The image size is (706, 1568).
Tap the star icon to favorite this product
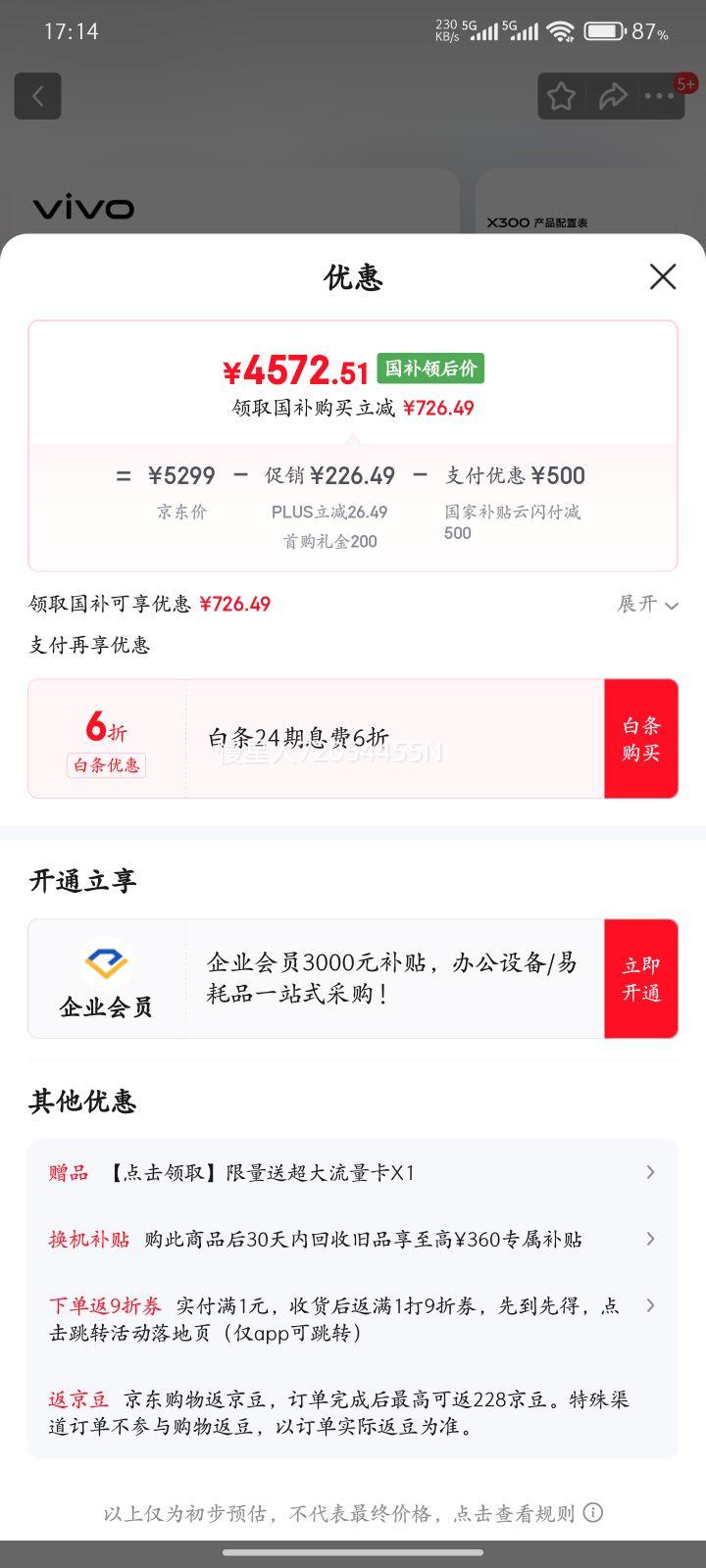tap(561, 95)
